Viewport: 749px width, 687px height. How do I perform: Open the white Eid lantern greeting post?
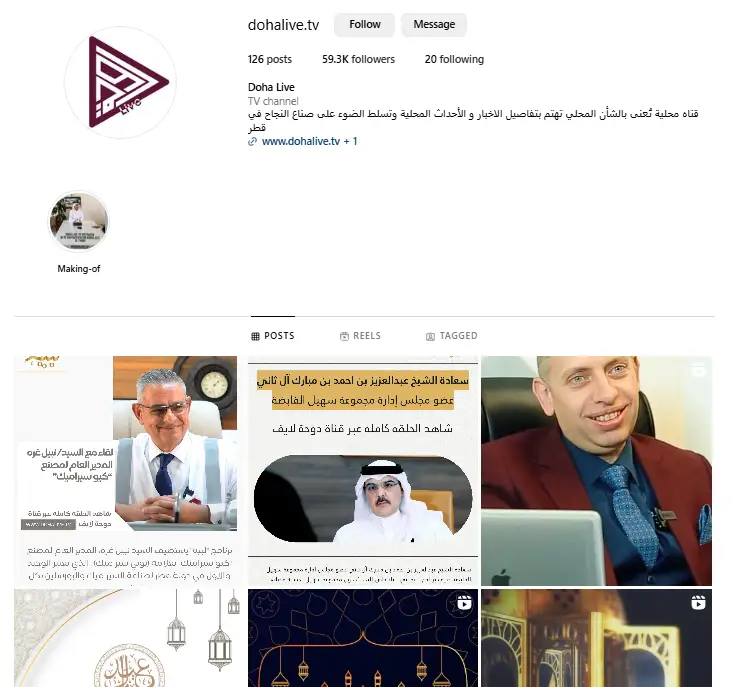[126, 638]
